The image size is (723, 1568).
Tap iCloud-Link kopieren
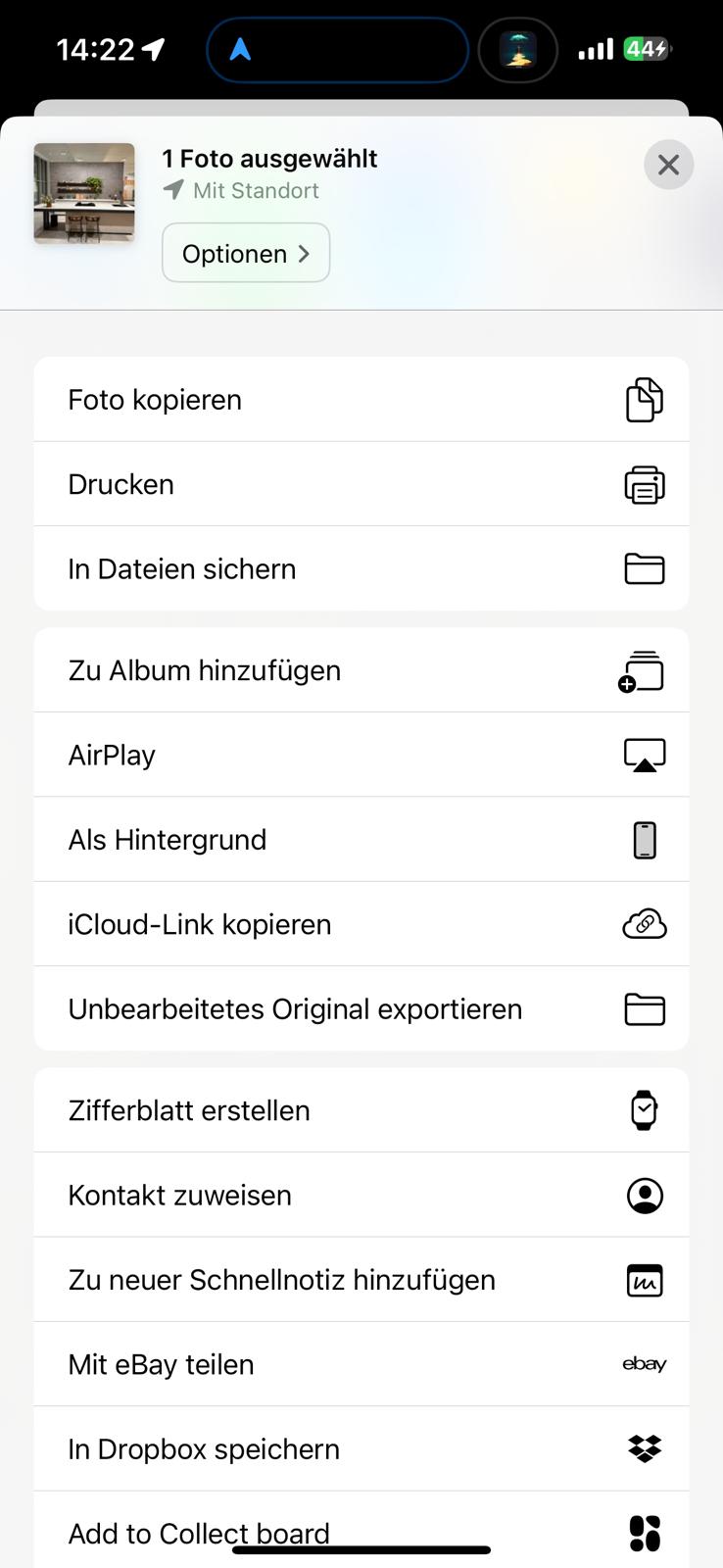pyautogui.click(x=361, y=924)
